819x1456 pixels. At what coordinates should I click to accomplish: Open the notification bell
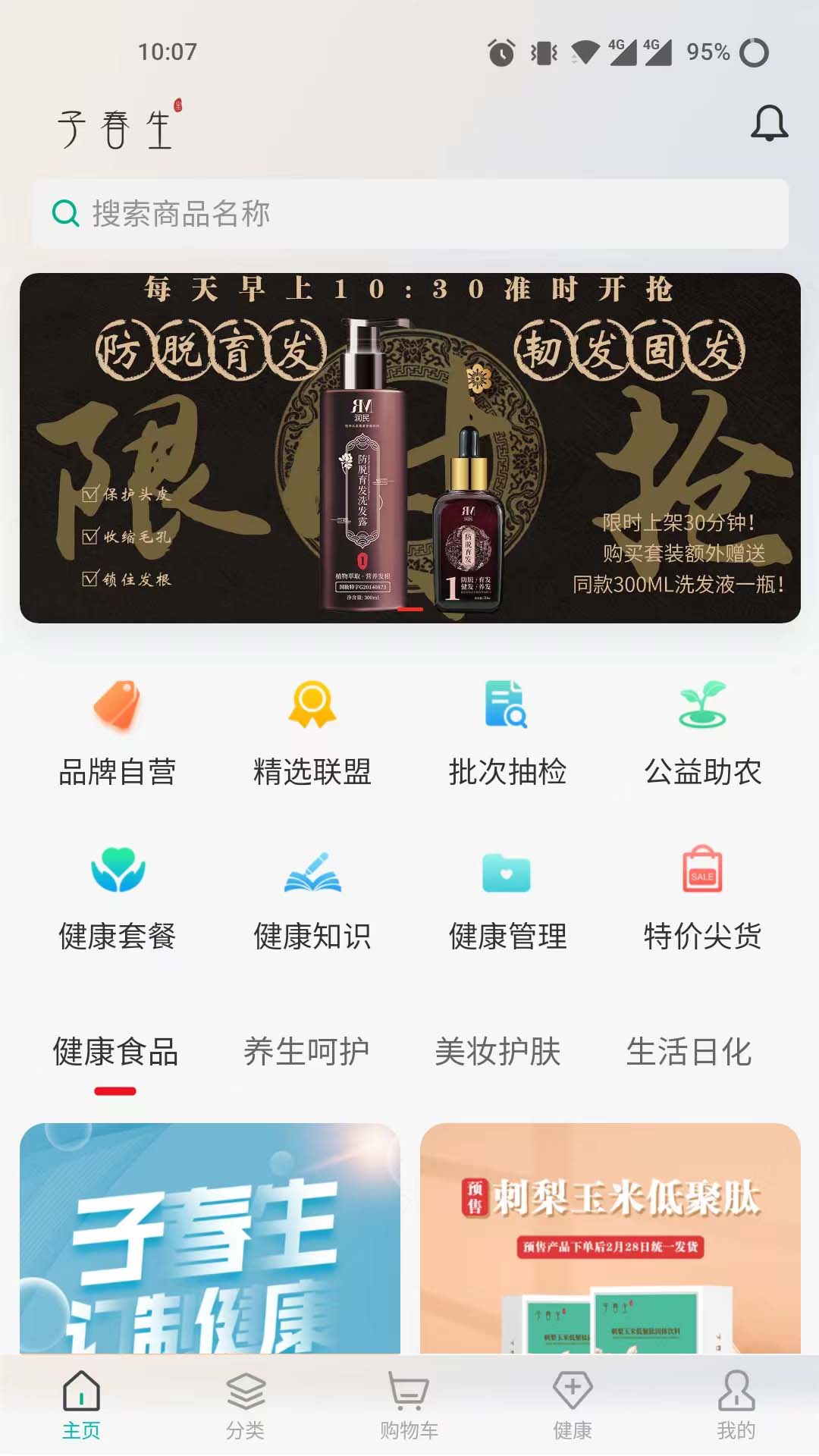pyautogui.click(x=769, y=121)
